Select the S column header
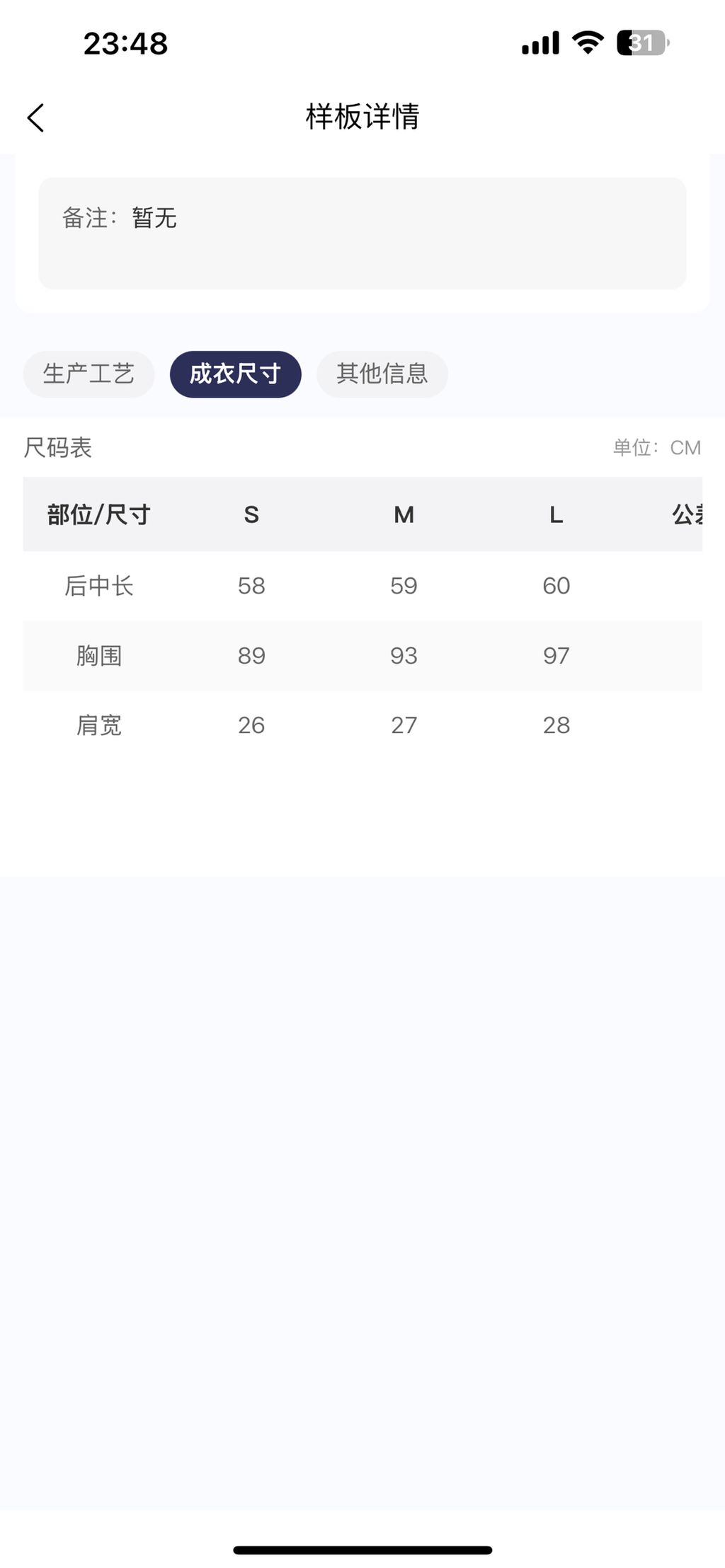This screenshot has width=725, height=1568. pos(251,515)
